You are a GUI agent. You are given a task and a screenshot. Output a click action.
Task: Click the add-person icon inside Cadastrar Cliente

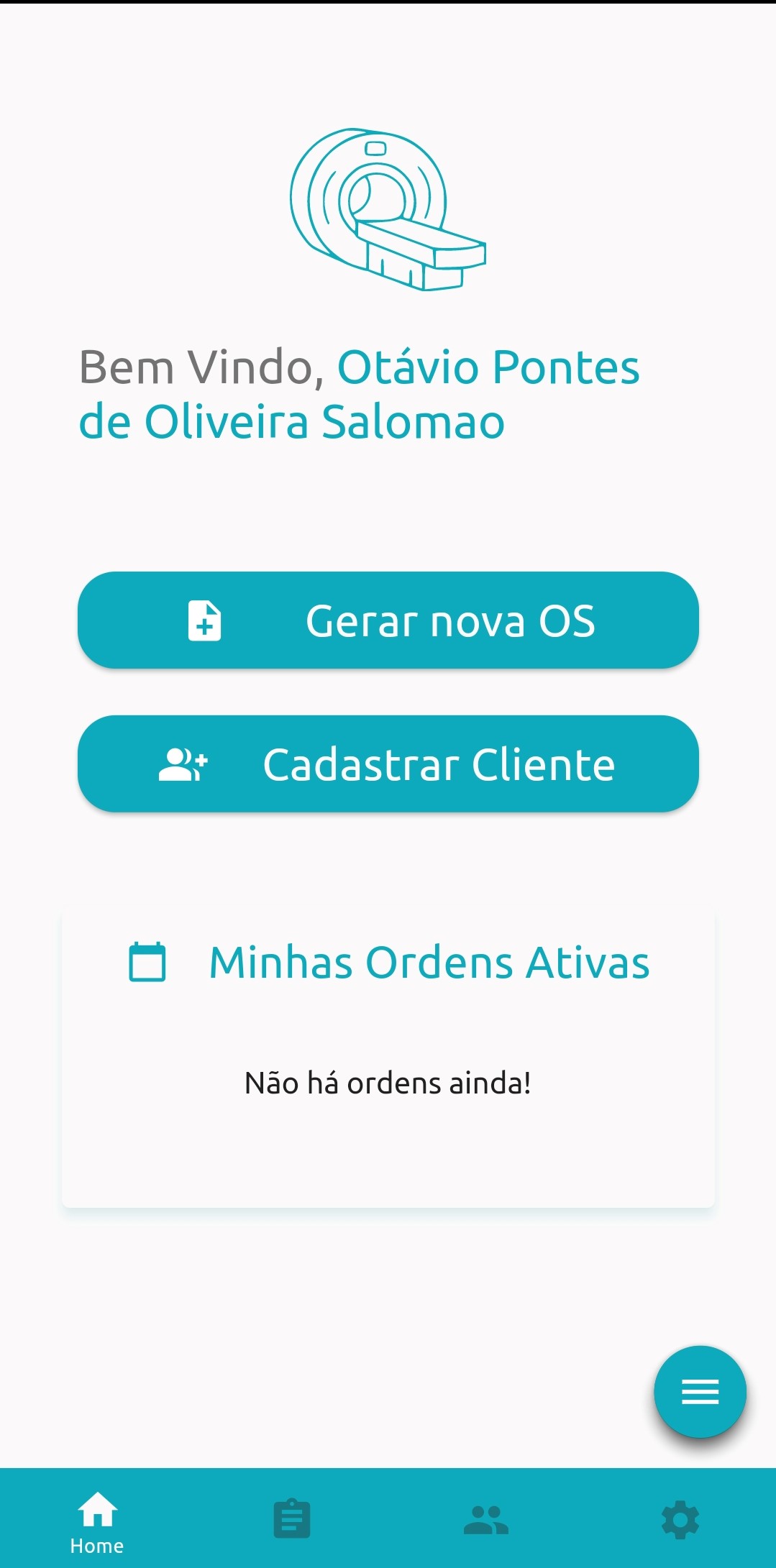coord(183,764)
